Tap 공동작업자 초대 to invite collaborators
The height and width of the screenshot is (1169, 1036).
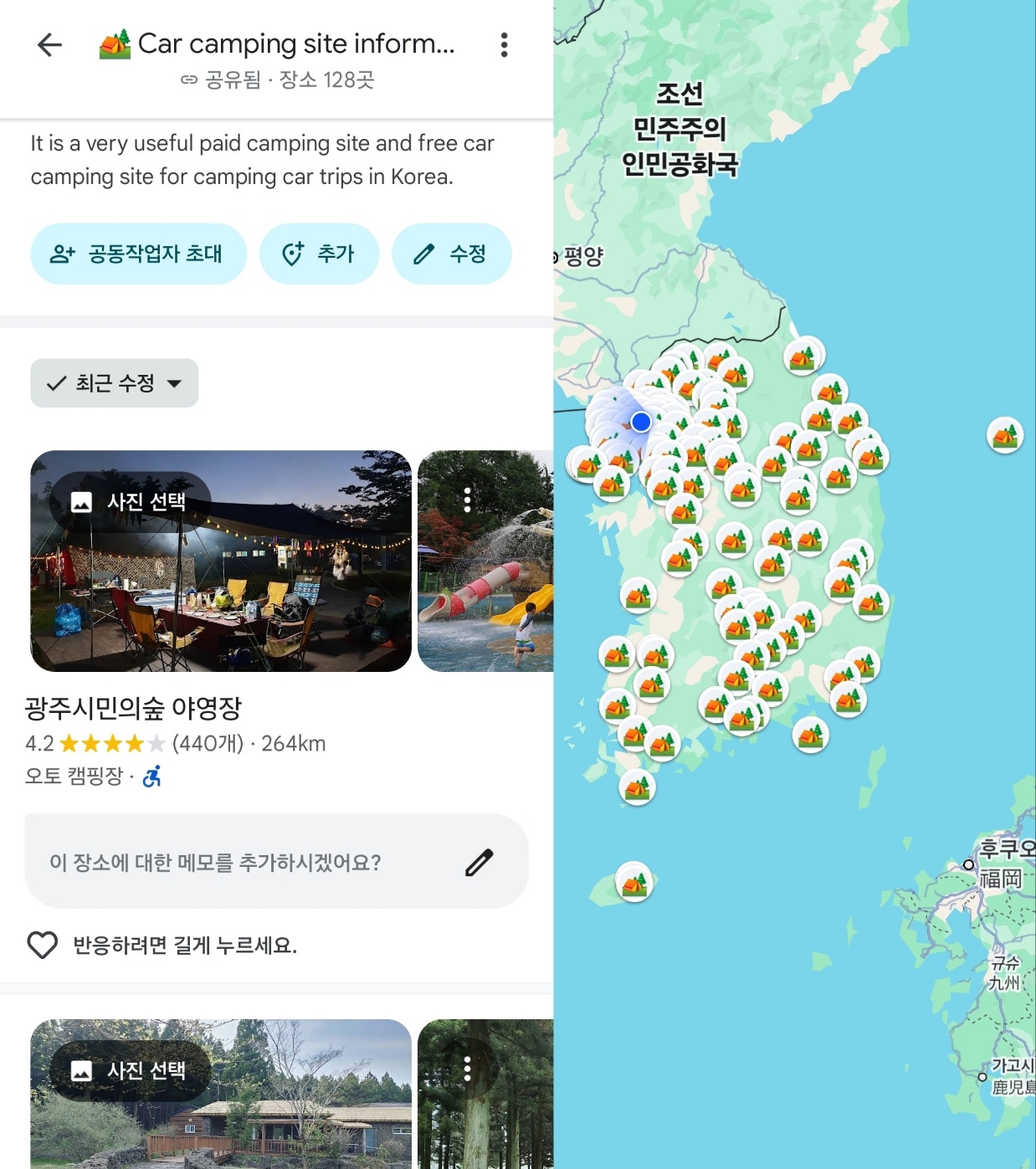(x=138, y=254)
